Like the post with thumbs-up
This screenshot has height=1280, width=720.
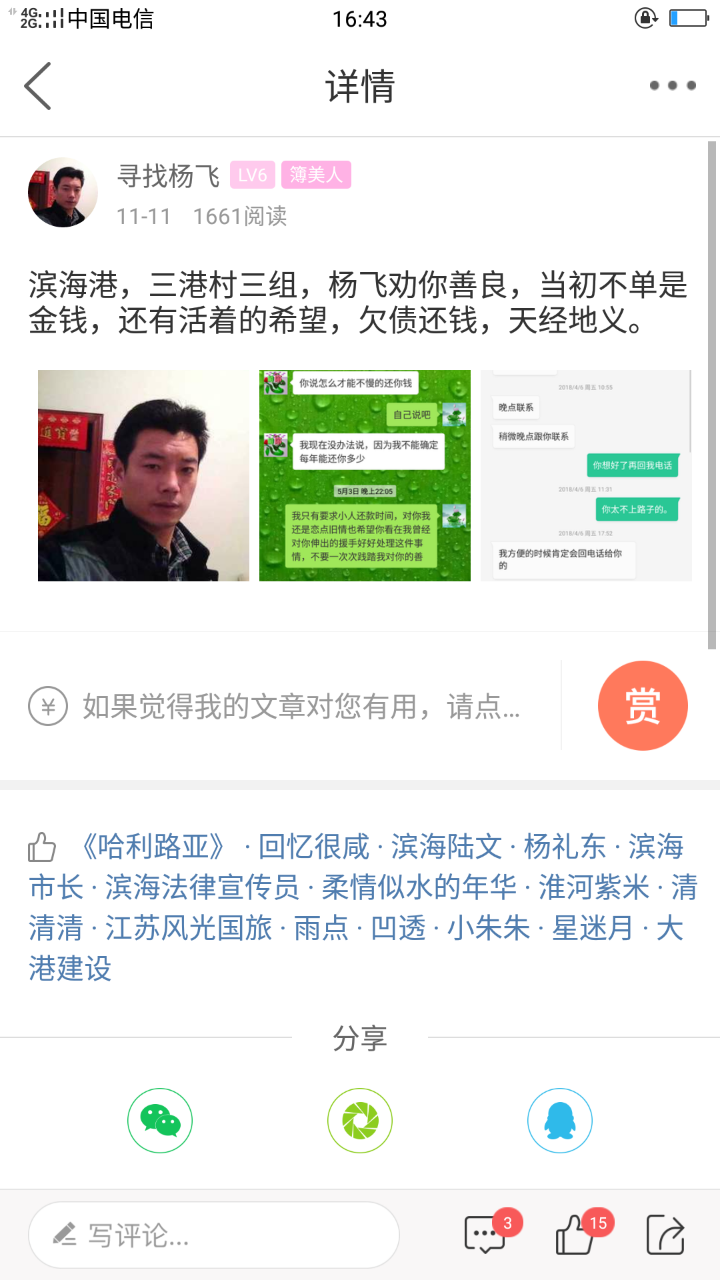pyautogui.click(x=576, y=1235)
